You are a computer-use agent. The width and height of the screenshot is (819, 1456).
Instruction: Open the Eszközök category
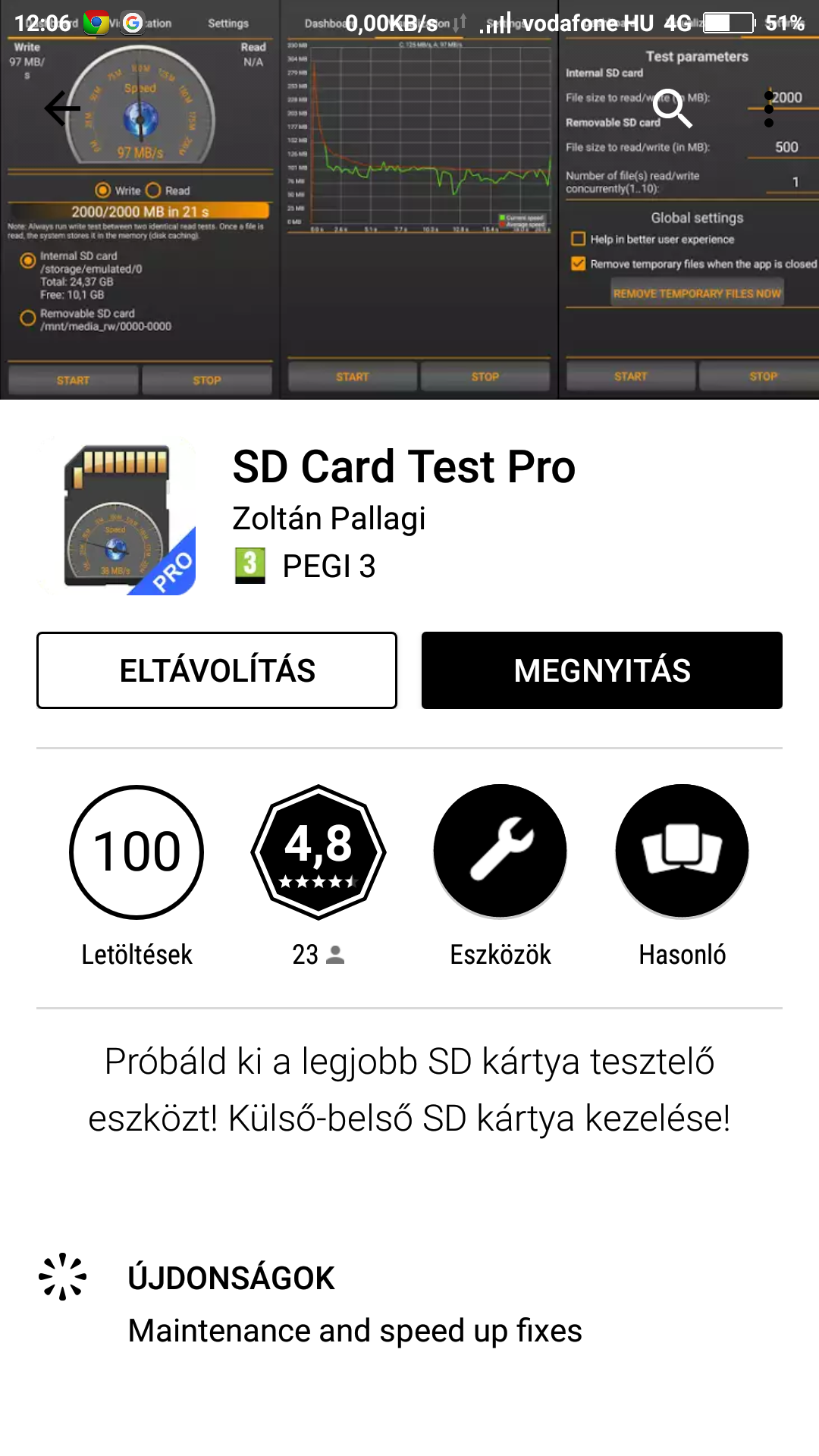[x=500, y=876]
